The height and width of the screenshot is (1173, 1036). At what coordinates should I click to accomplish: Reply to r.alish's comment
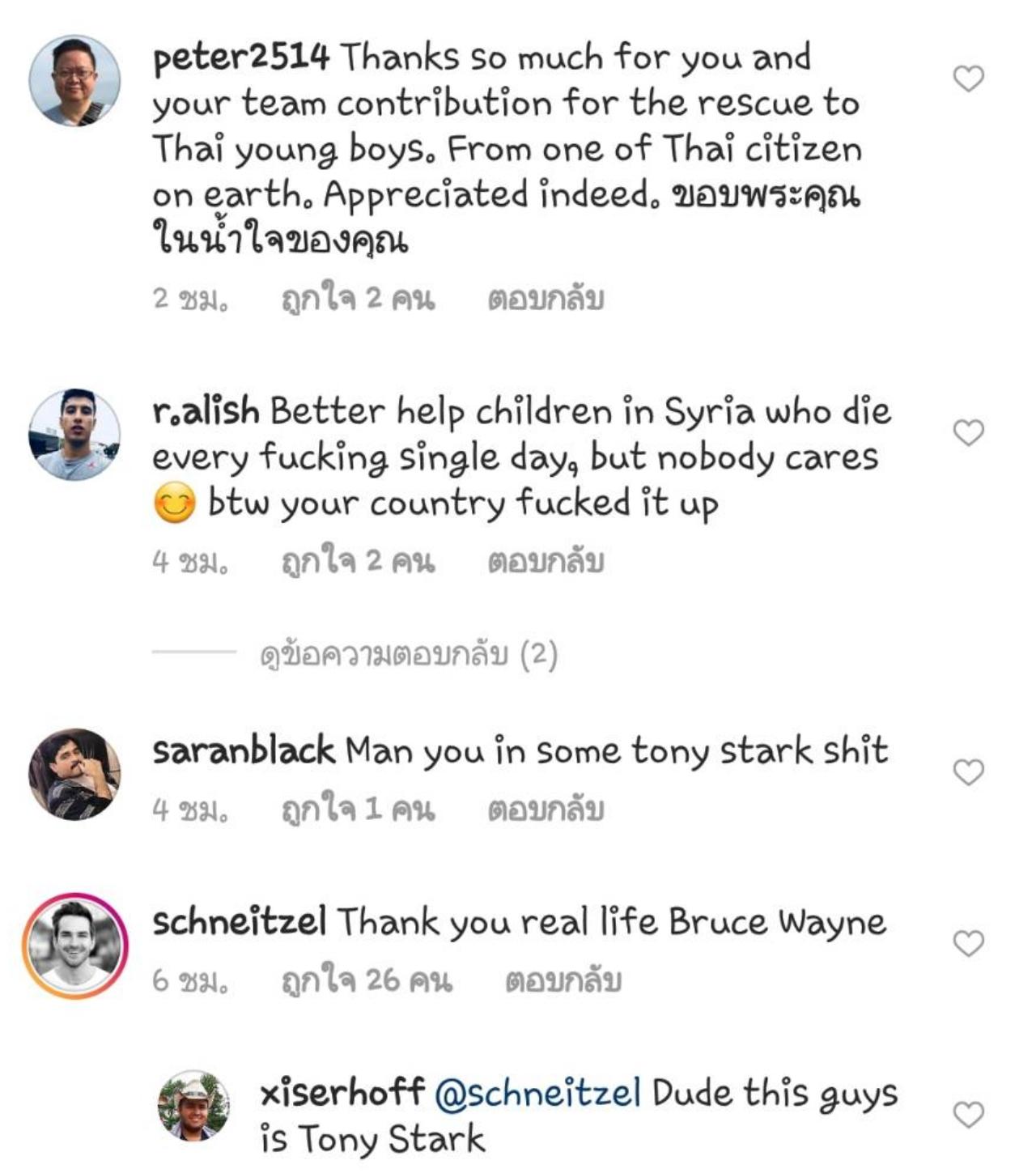pyautogui.click(x=546, y=562)
